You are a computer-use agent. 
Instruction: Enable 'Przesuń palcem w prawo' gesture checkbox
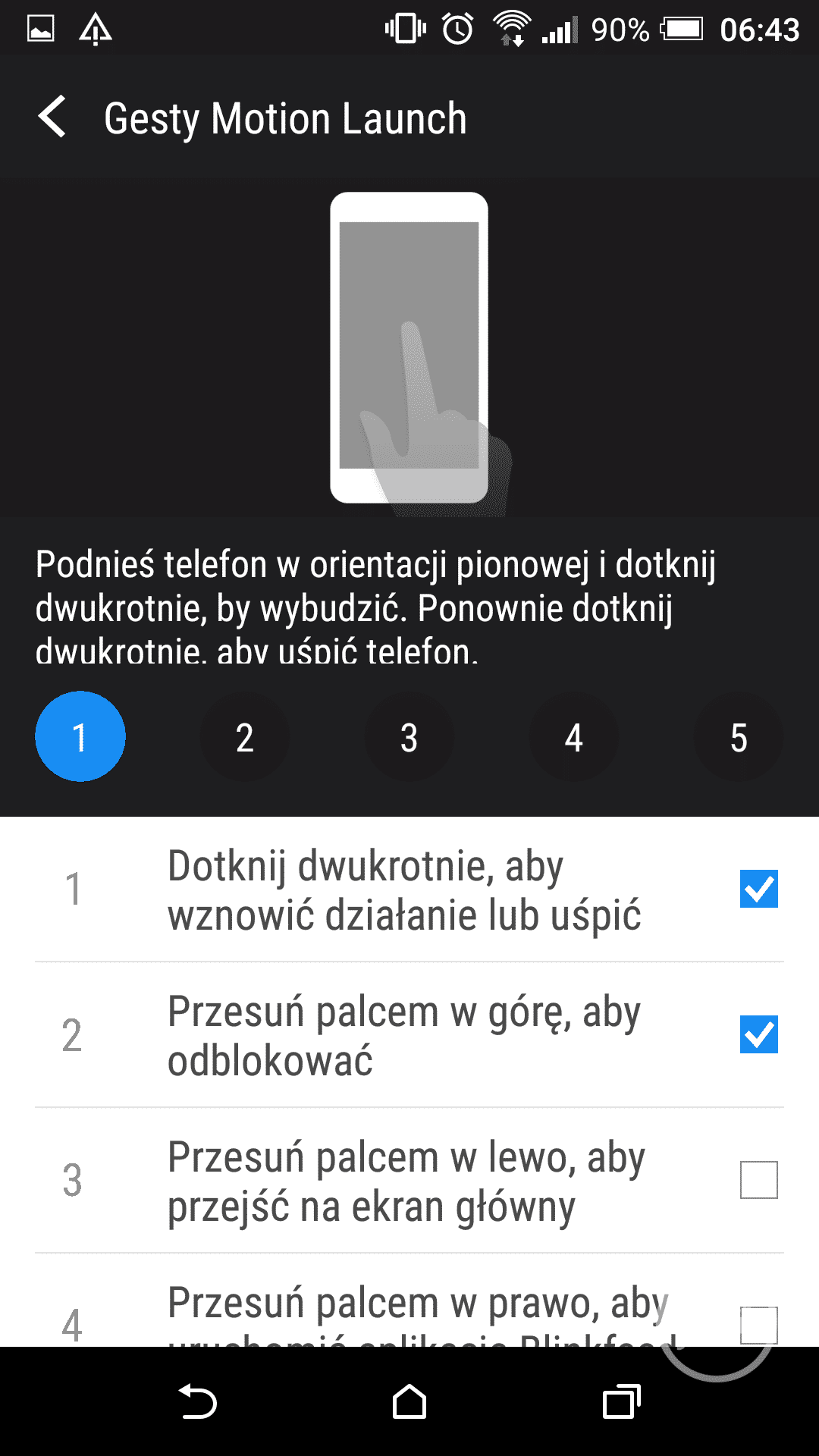pos(758,1324)
